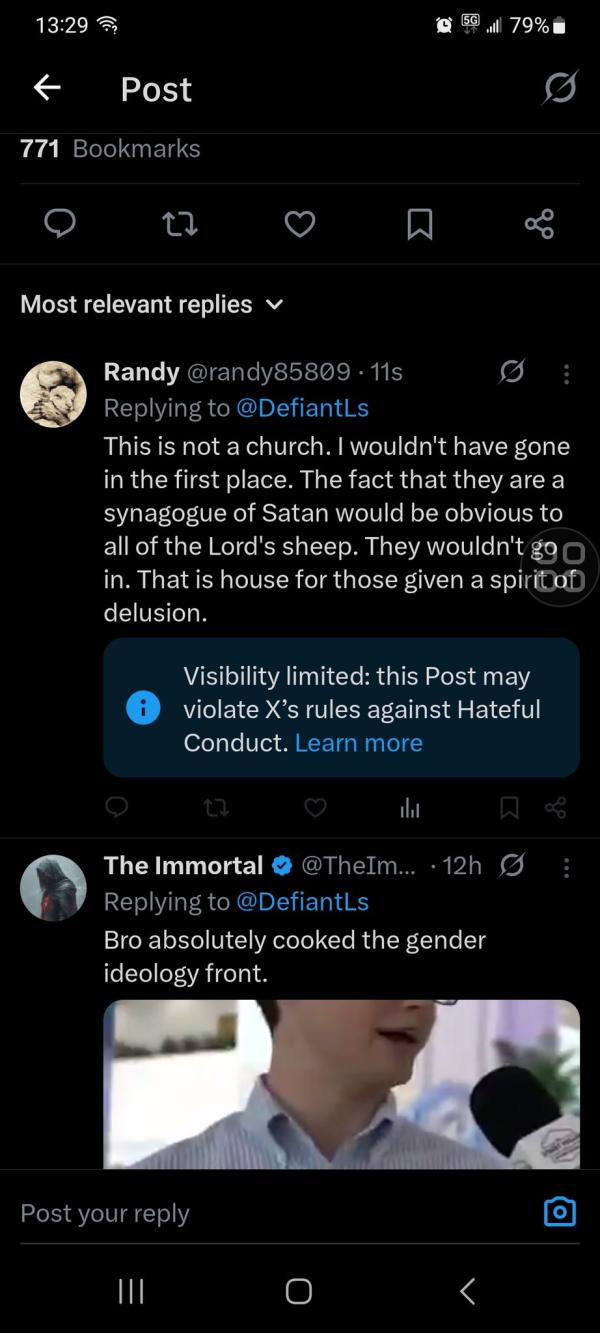
Task: Go back from the Post screen
Action: tap(47, 88)
